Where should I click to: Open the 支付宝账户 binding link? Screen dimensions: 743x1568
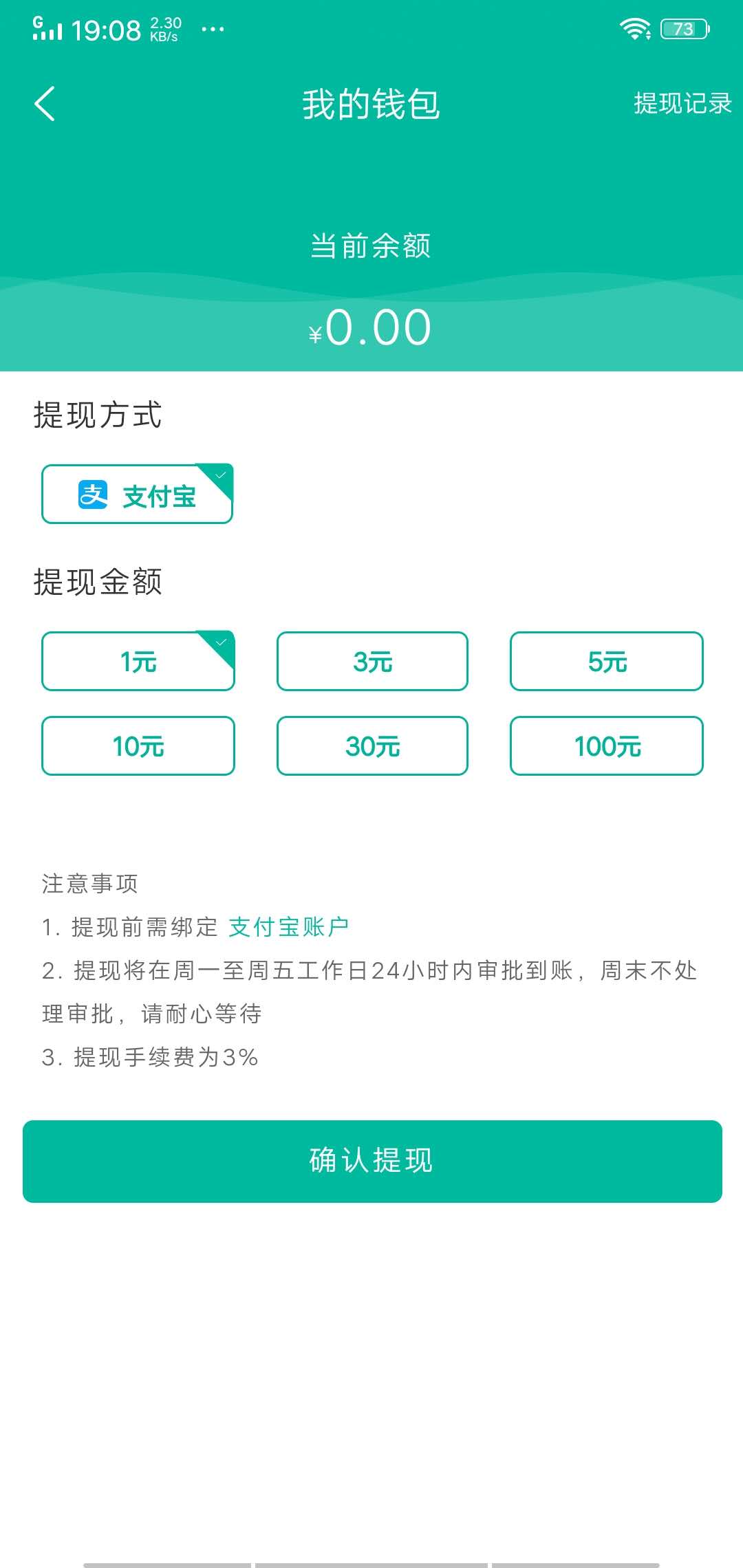point(289,927)
